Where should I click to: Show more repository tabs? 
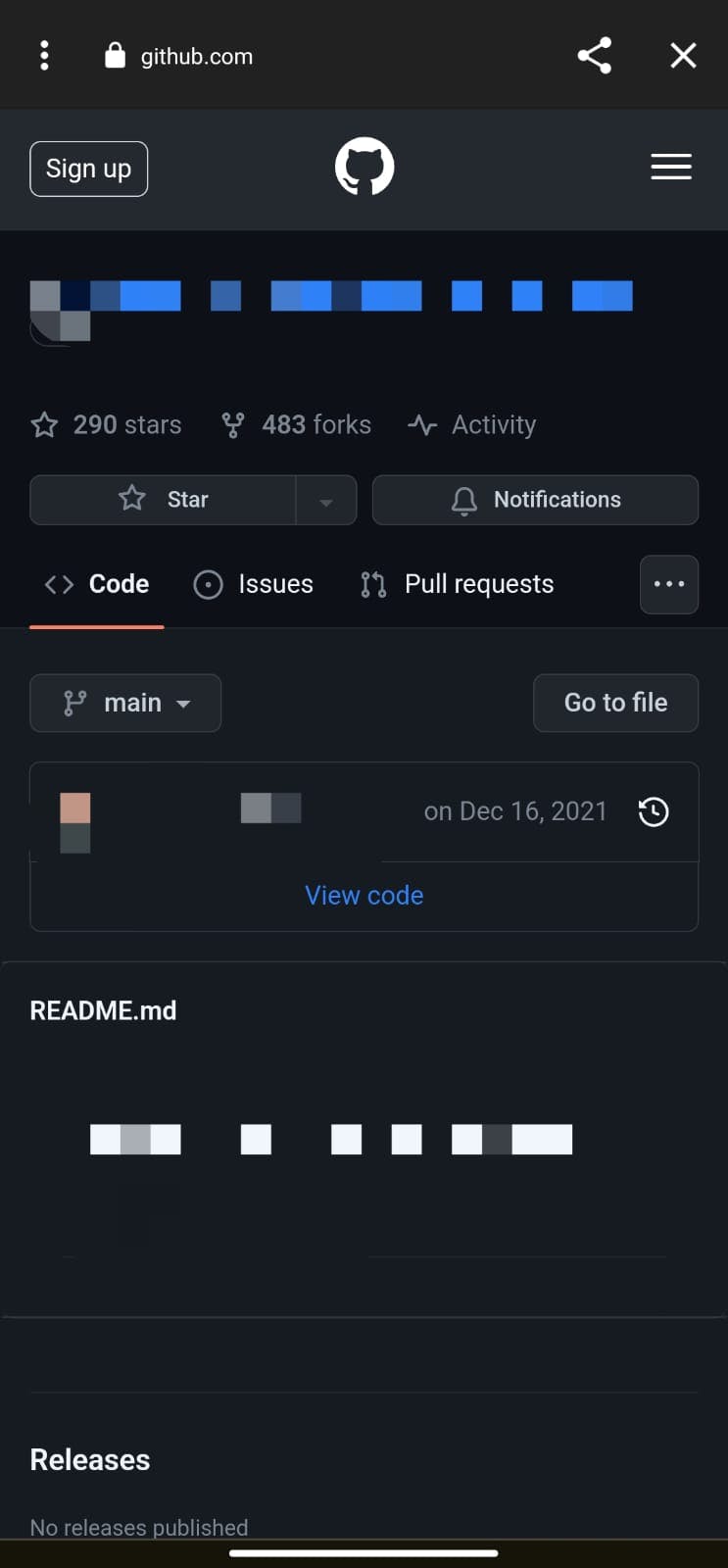(669, 584)
